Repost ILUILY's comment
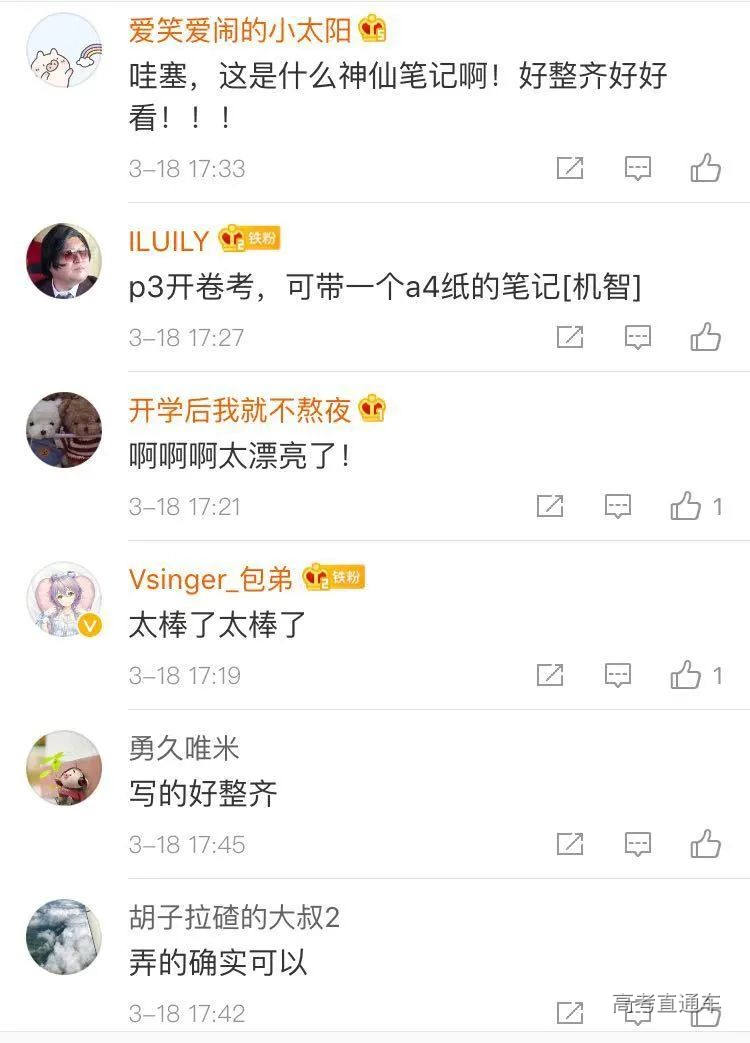 (x=570, y=337)
